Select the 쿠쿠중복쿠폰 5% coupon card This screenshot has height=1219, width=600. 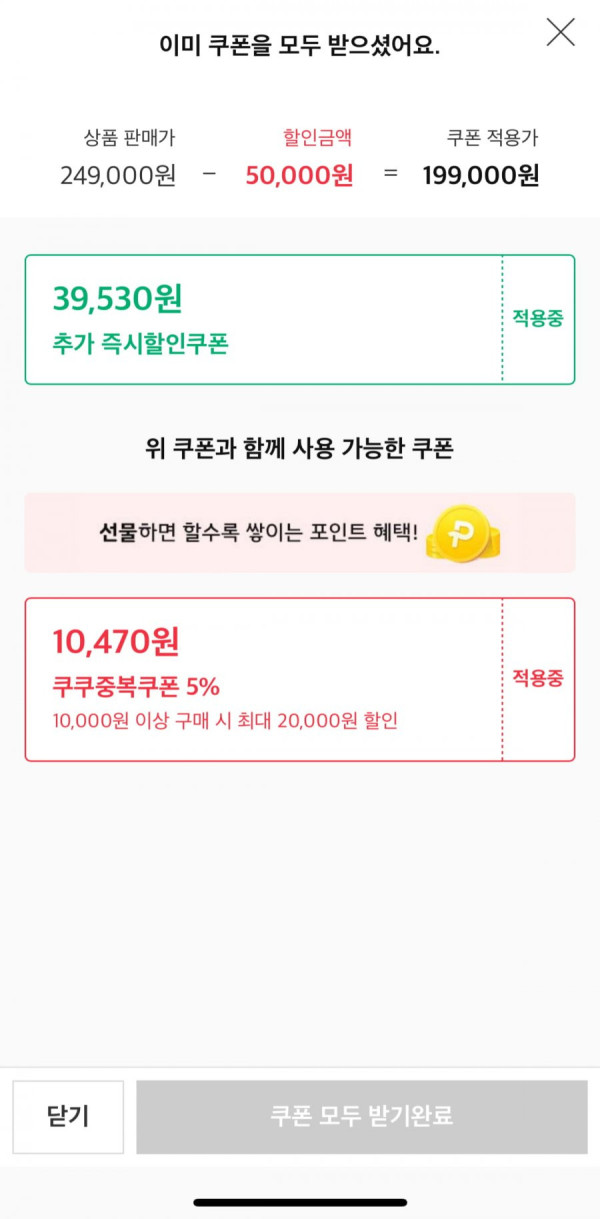[264, 679]
